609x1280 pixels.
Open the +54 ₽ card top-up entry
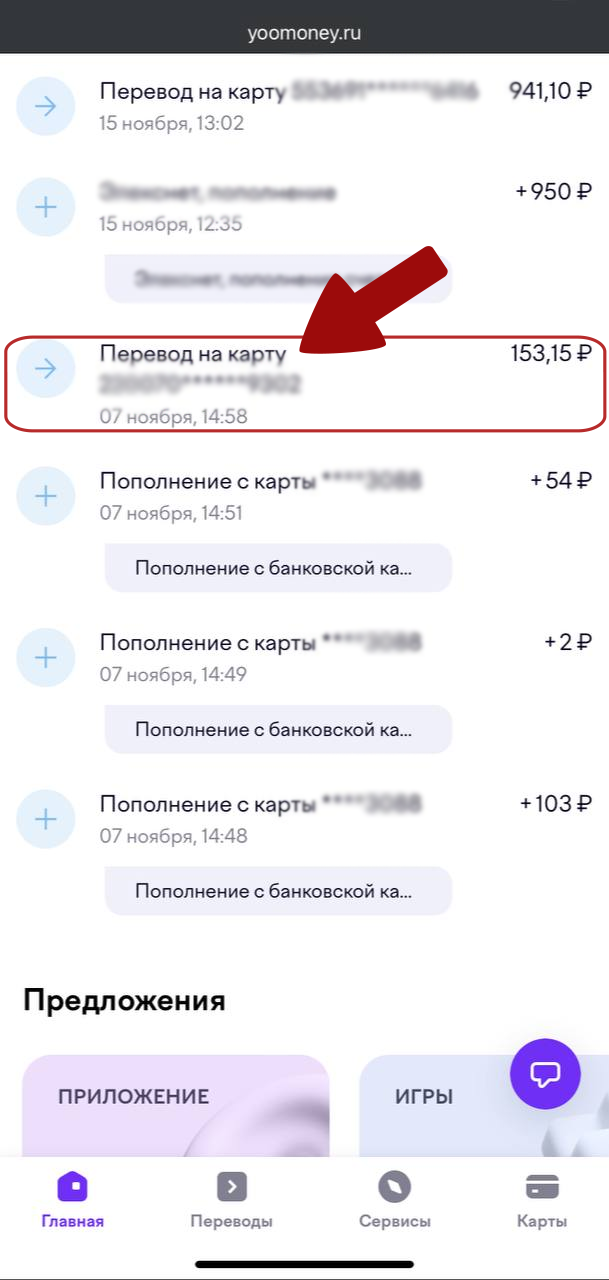coord(300,495)
